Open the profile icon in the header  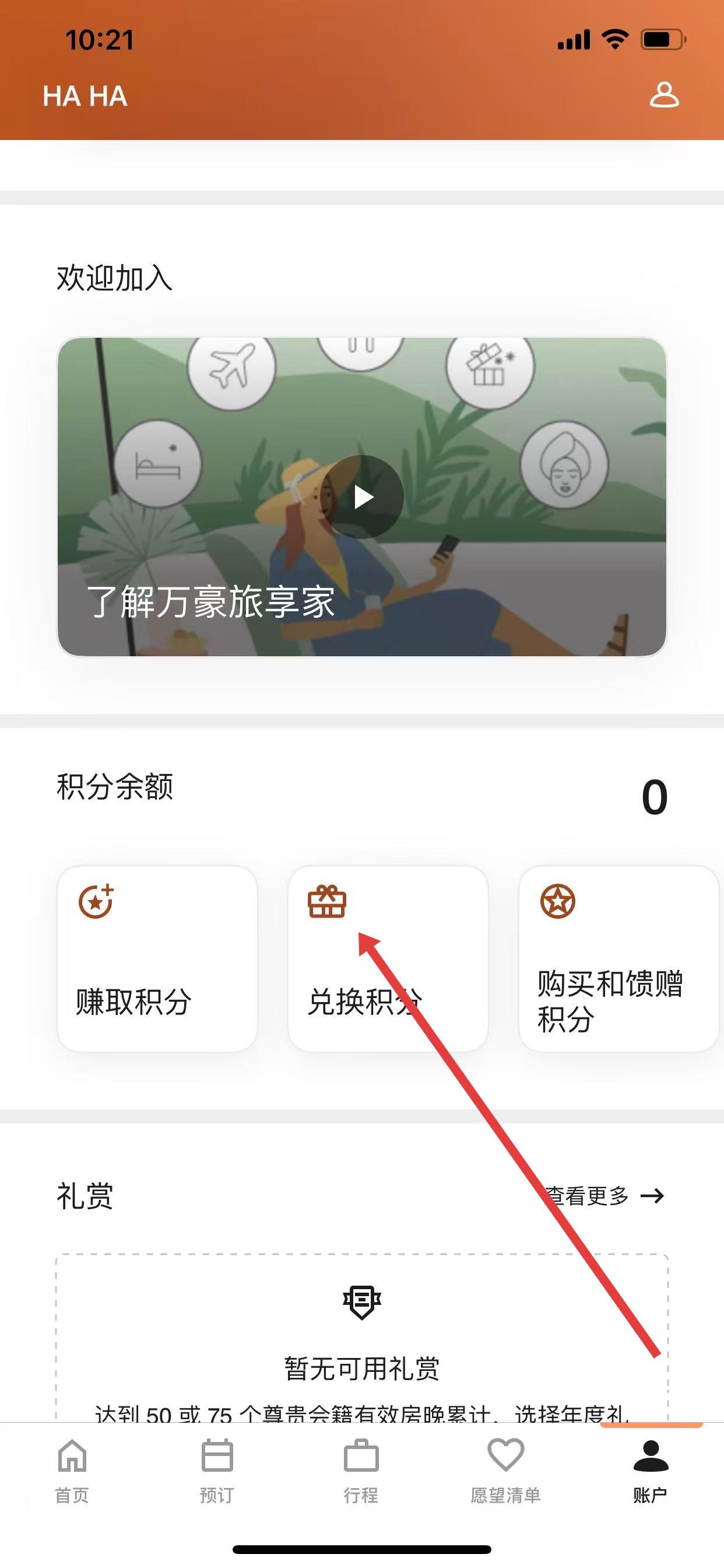[664, 96]
